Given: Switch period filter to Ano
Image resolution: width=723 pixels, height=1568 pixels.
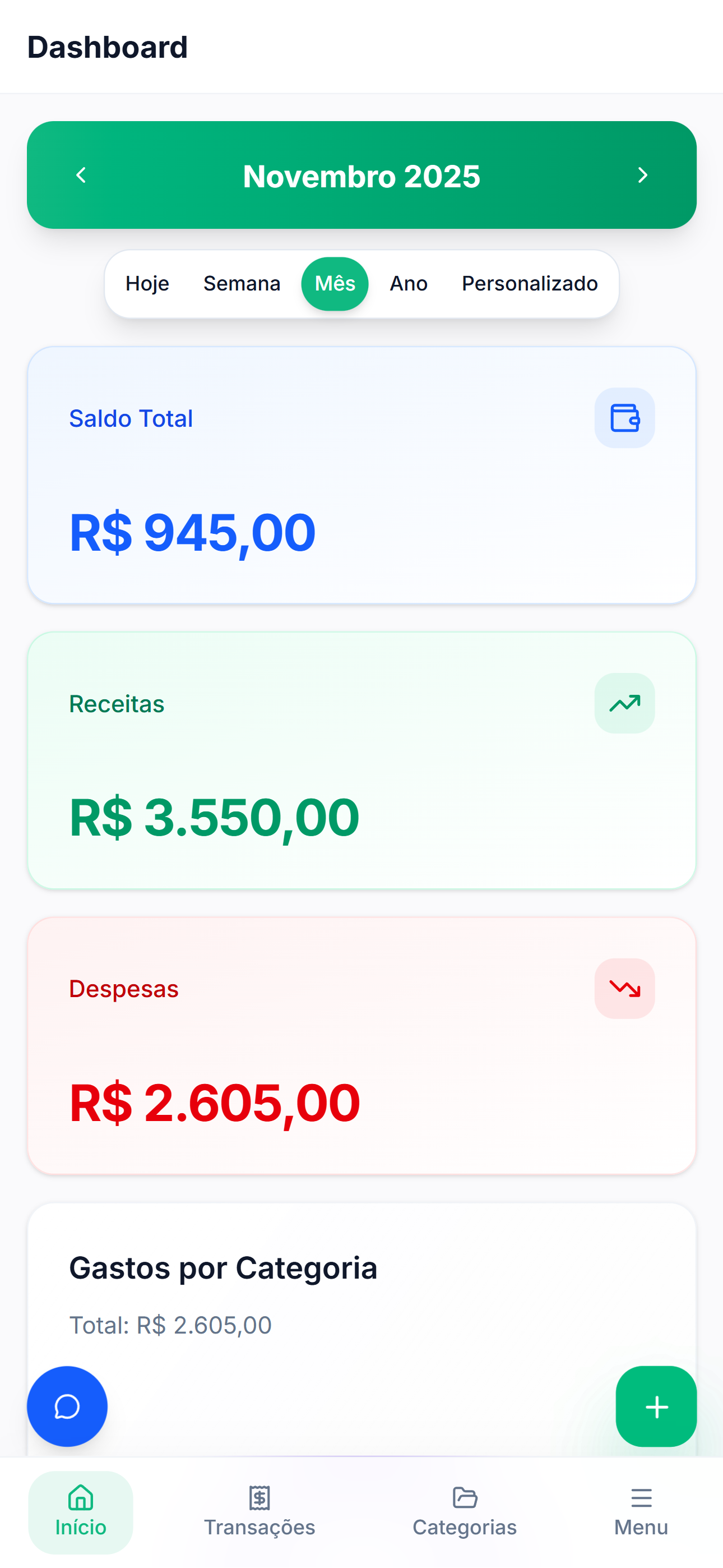Looking at the screenshot, I should coord(408,283).
